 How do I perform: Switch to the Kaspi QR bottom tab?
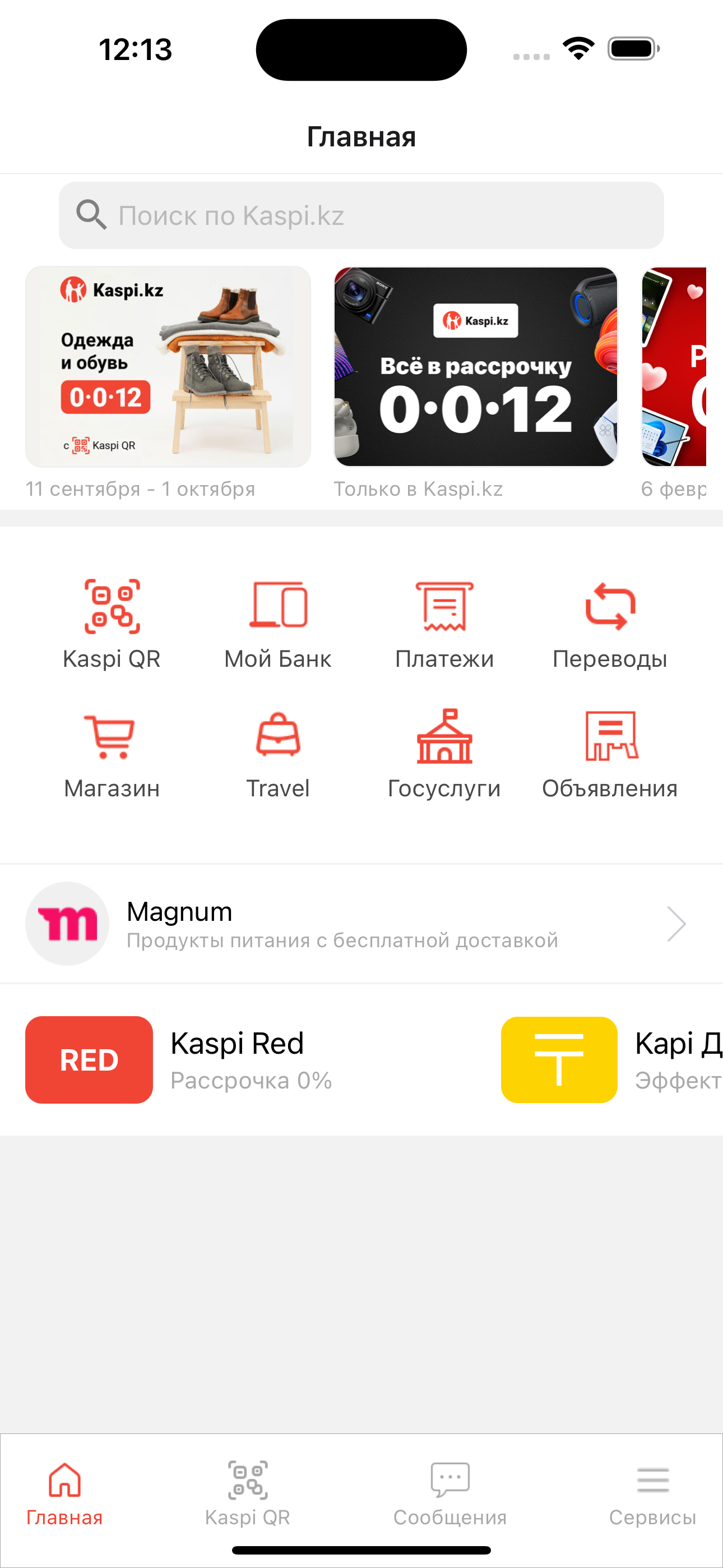248,1493
